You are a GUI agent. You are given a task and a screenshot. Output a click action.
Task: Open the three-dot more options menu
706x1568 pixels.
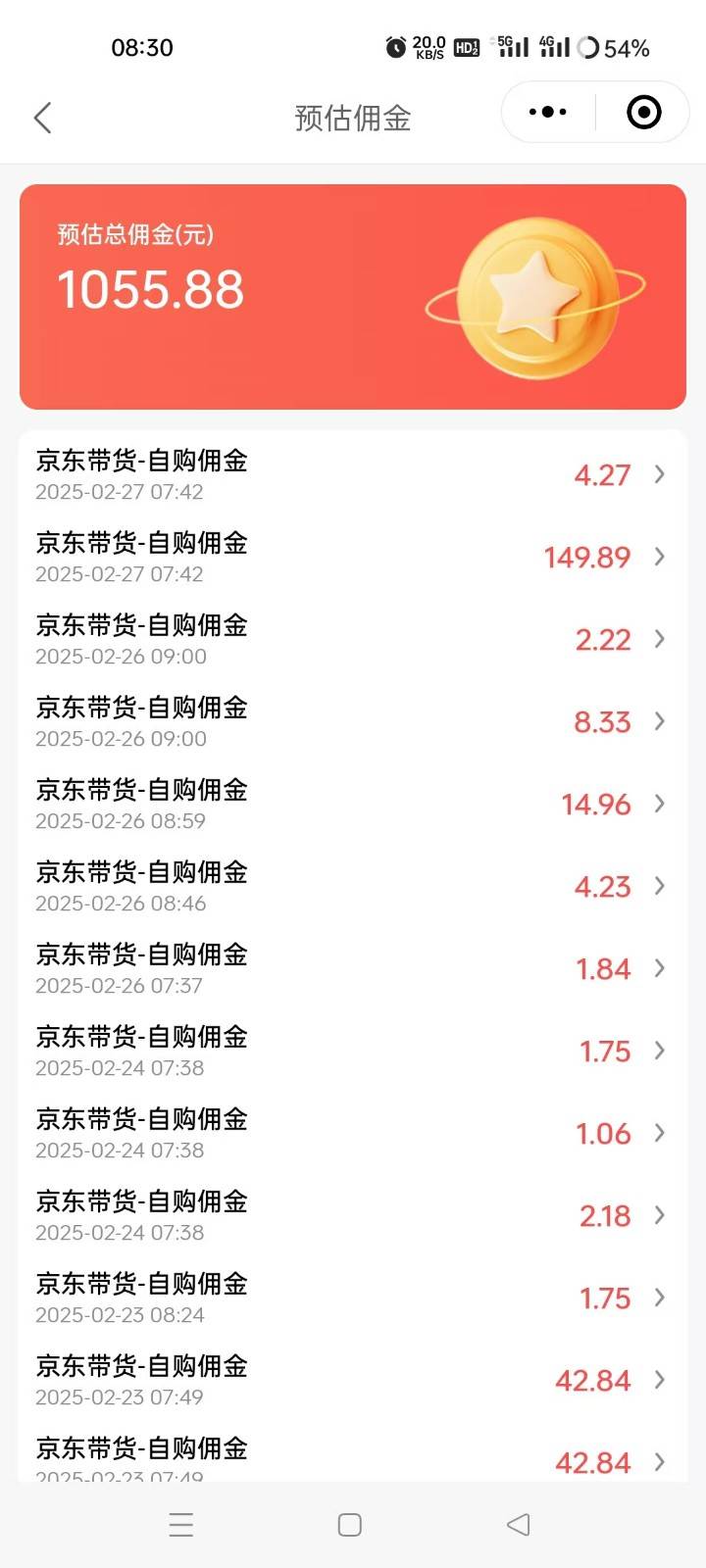[x=545, y=112]
